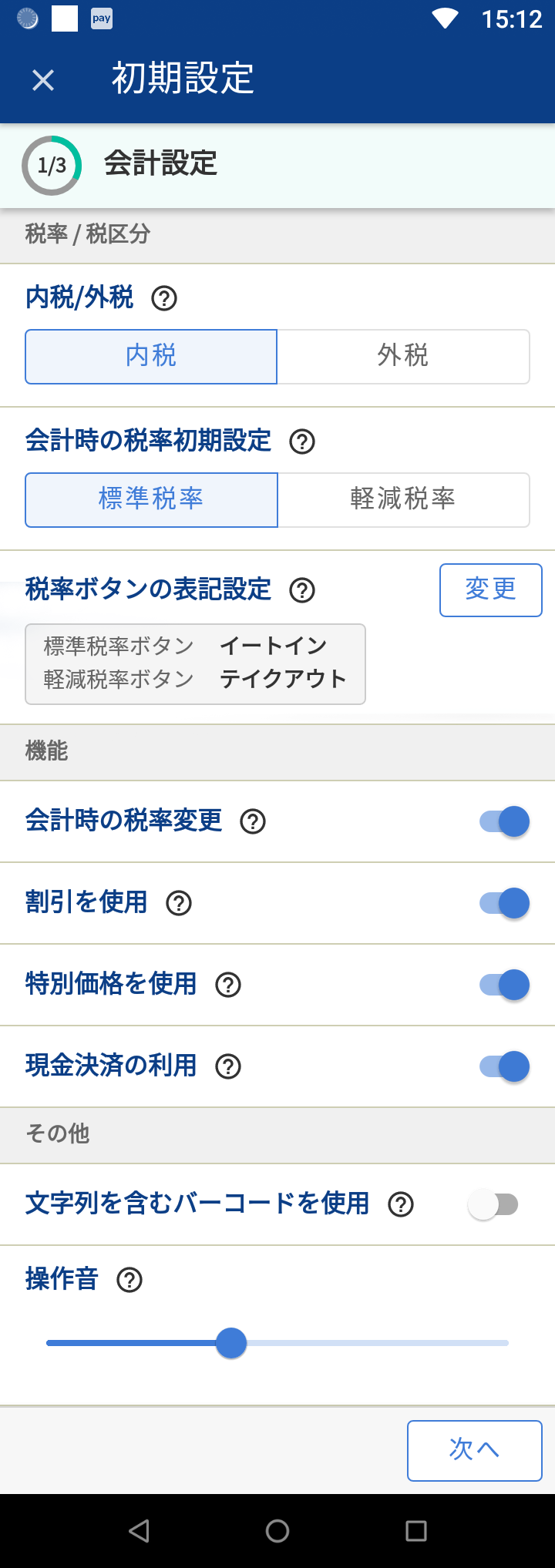Show help for 割引を使用
This screenshot has height=1568, width=555.
tap(179, 903)
